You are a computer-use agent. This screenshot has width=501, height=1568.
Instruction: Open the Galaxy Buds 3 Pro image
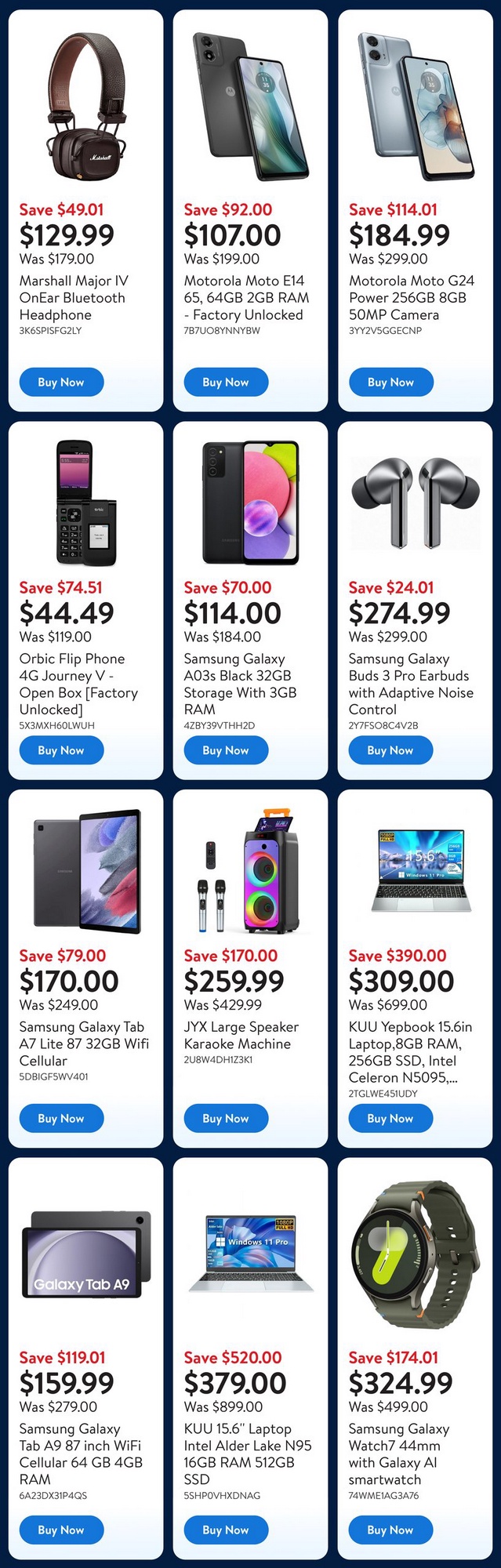point(415,502)
